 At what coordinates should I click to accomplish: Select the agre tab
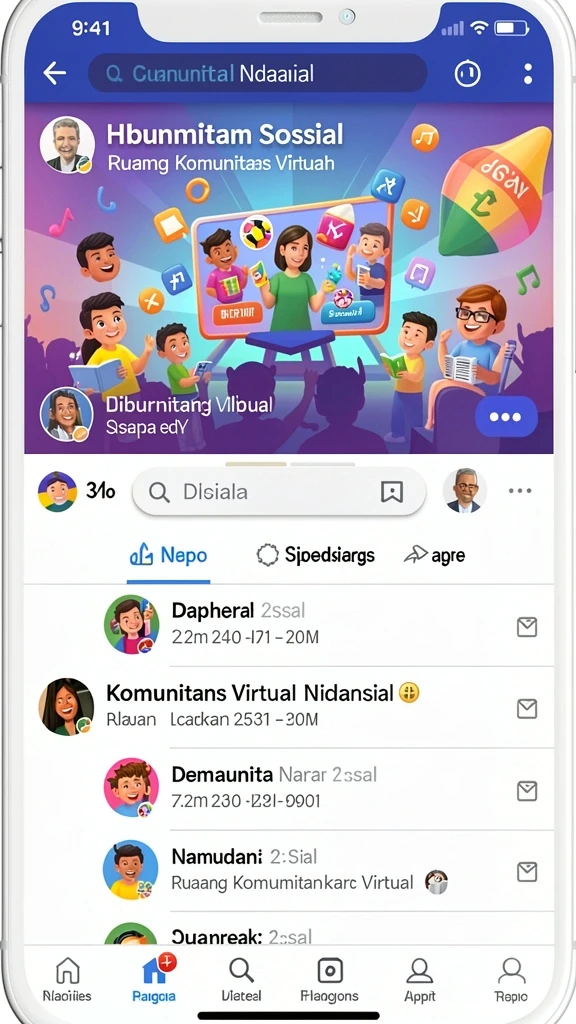[435, 556]
